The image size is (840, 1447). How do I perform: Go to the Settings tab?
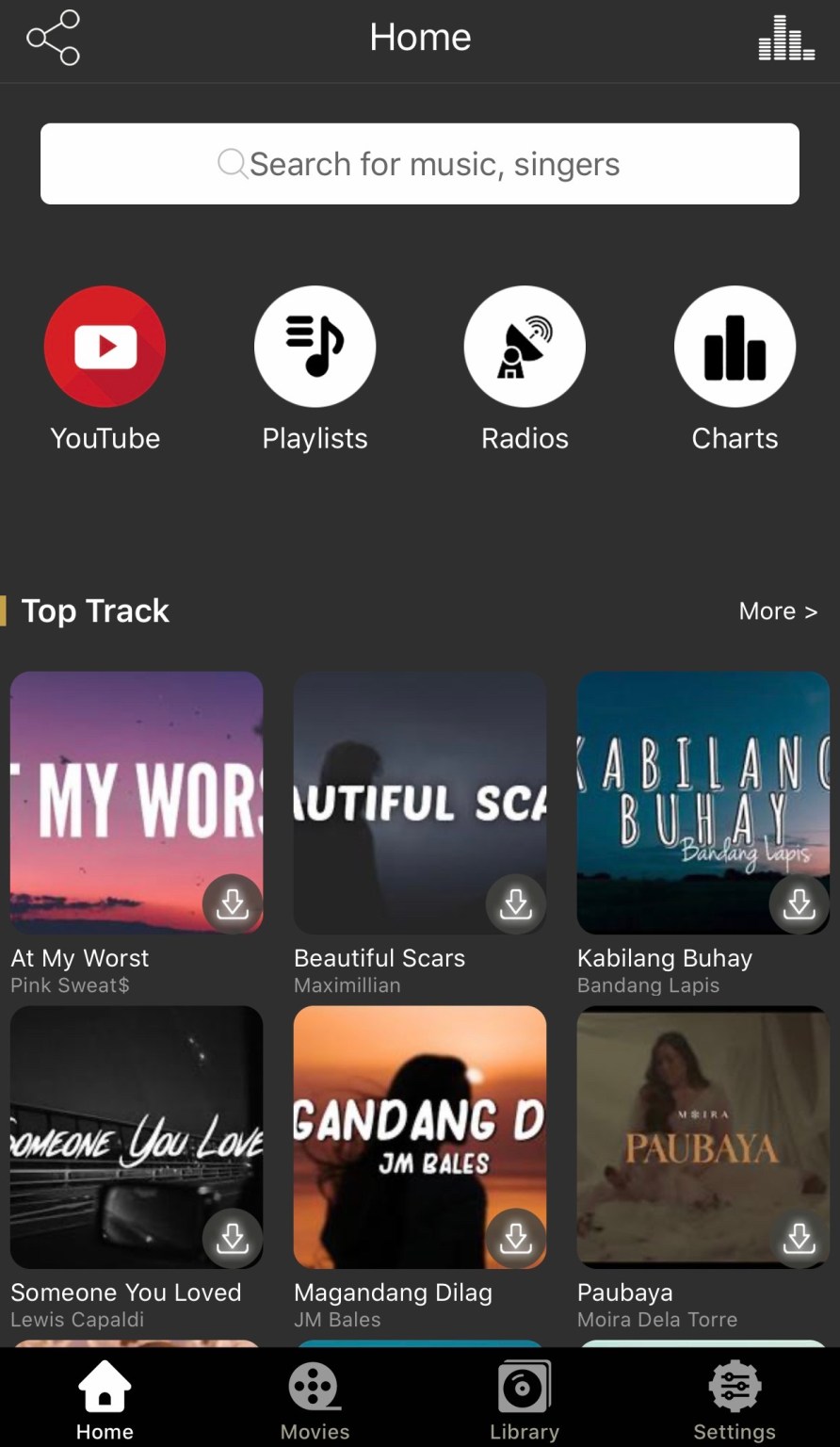[x=735, y=1400]
